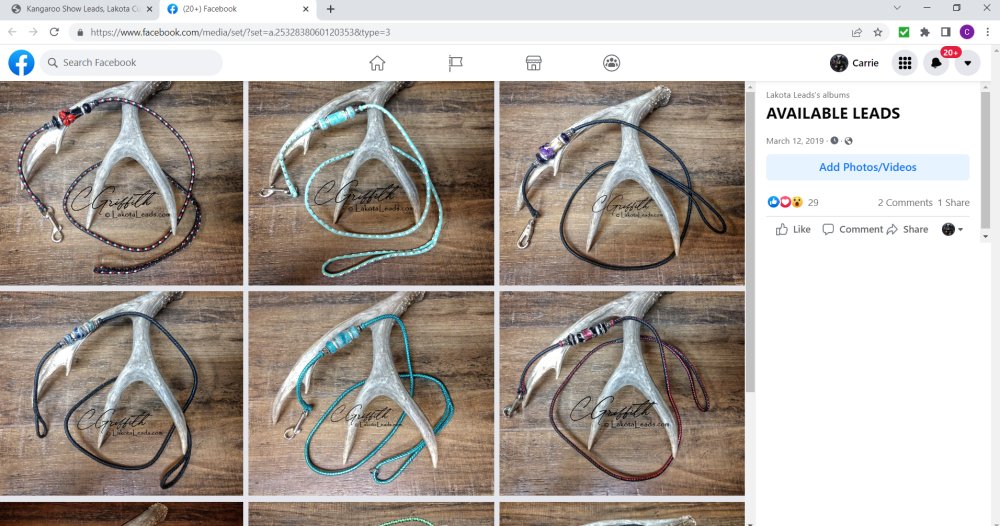Click Add Photos/Videos button
This screenshot has height=526, width=1000.
tap(867, 167)
